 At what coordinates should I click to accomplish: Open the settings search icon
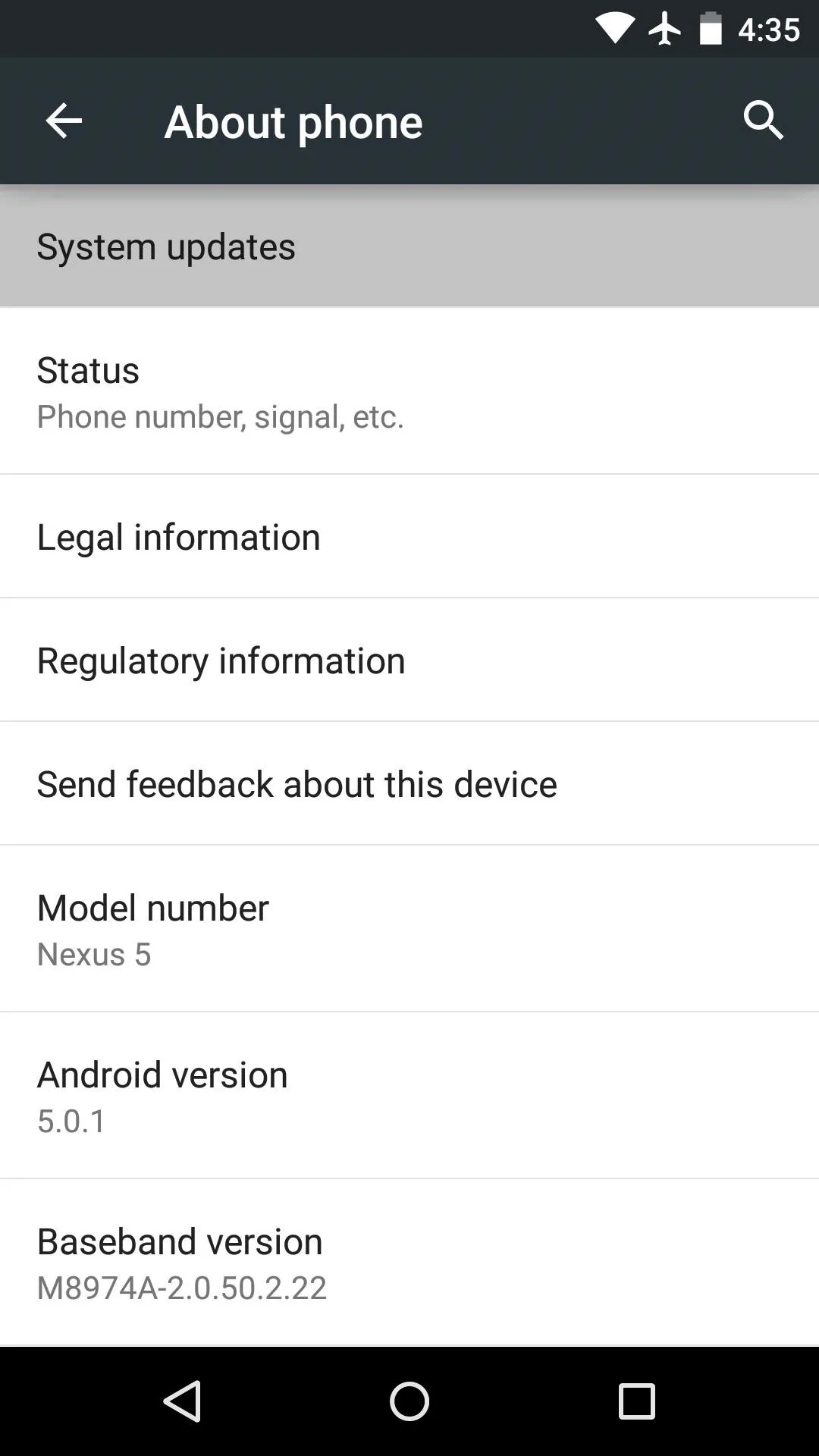(763, 121)
